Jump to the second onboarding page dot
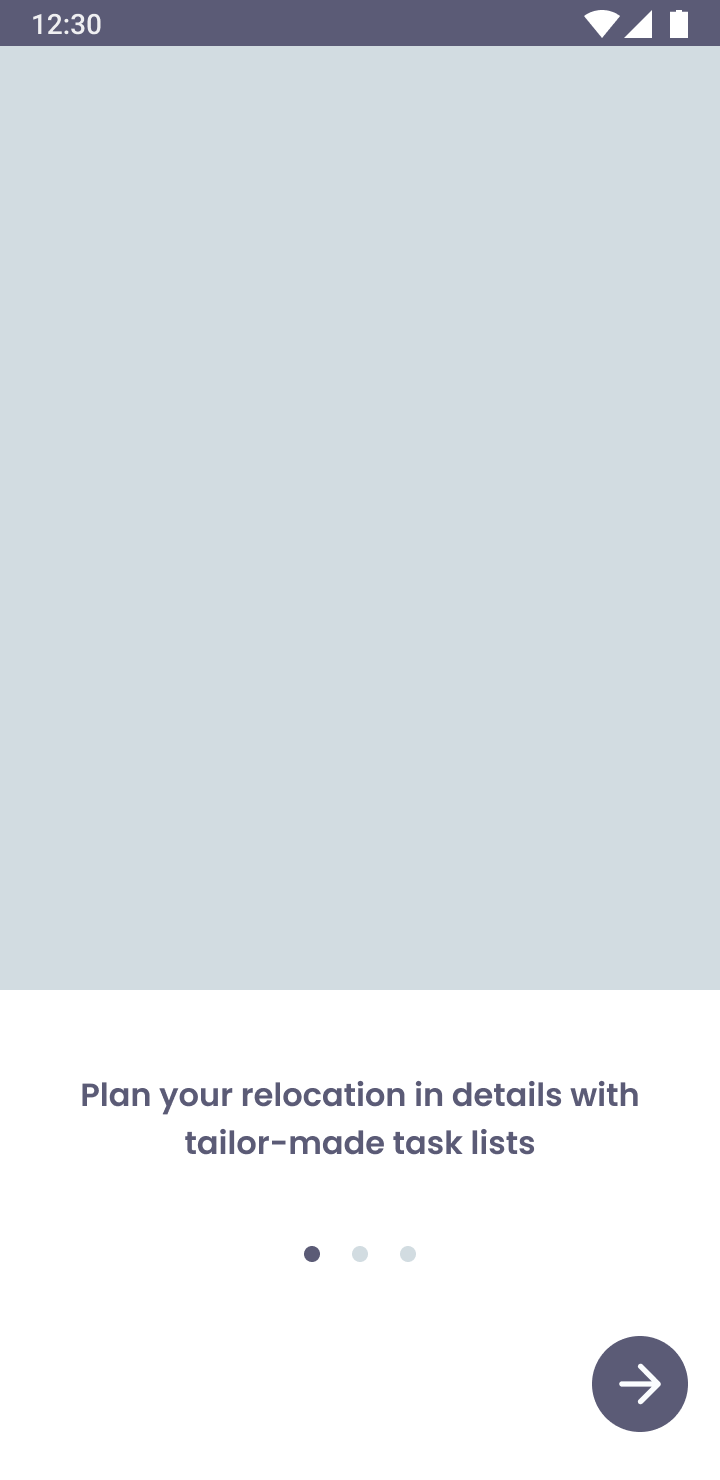This screenshot has height=1480, width=720. pos(360,1254)
